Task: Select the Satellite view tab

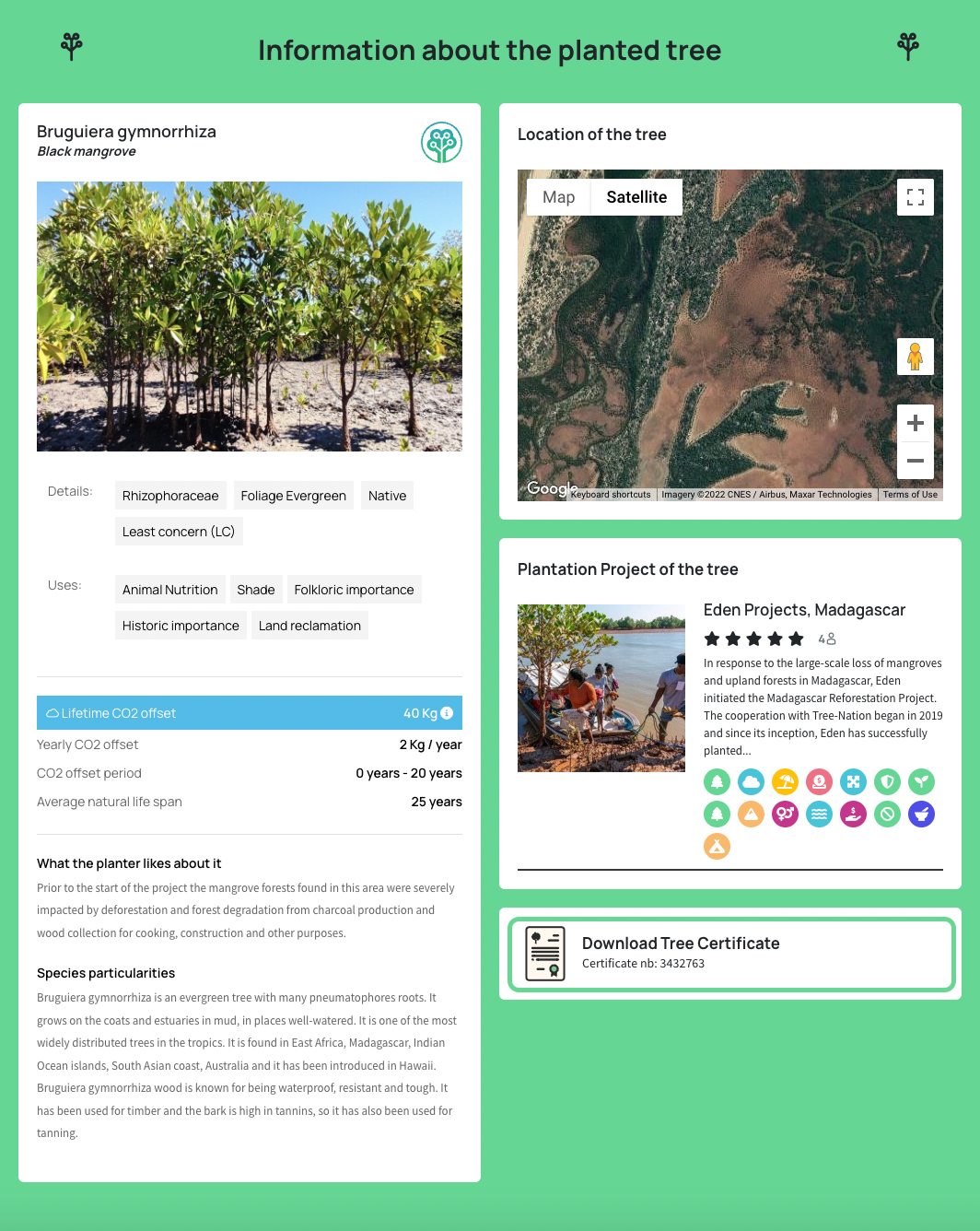Action: 636,196
